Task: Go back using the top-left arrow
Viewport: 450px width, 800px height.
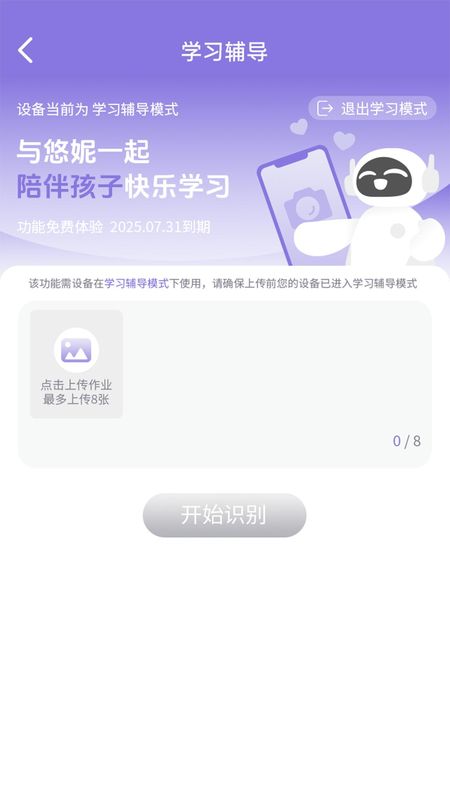Action: (26, 51)
